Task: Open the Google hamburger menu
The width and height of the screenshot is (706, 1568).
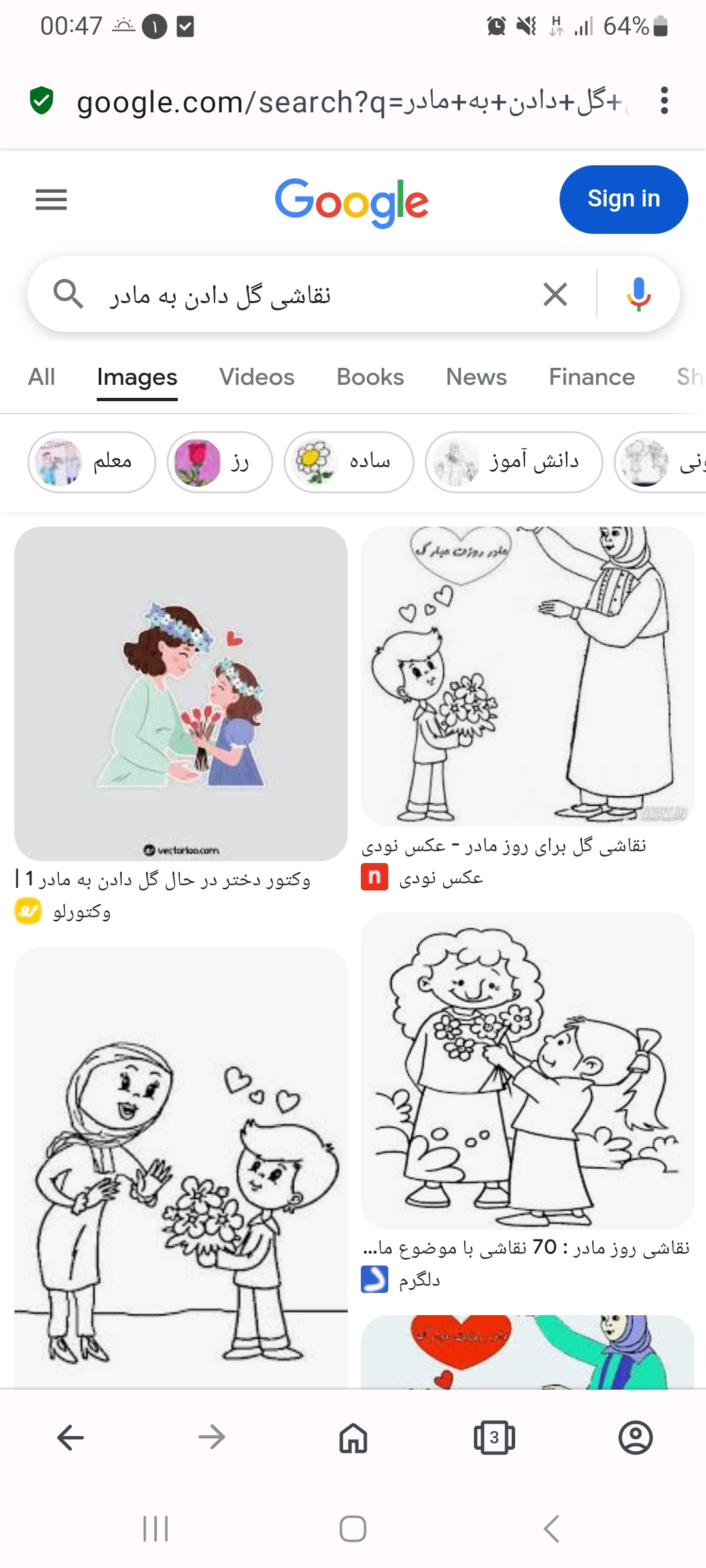Action: tap(51, 199)
